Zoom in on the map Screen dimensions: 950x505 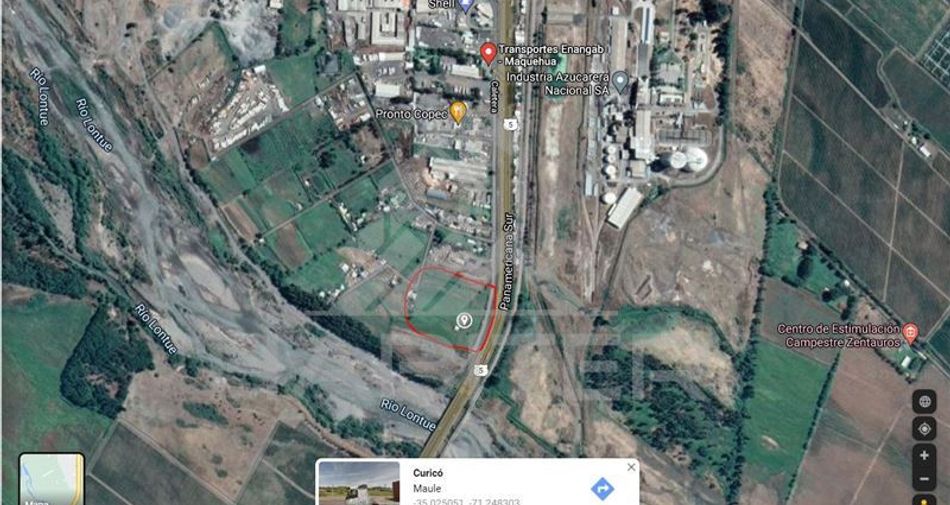tap(924, 455)
